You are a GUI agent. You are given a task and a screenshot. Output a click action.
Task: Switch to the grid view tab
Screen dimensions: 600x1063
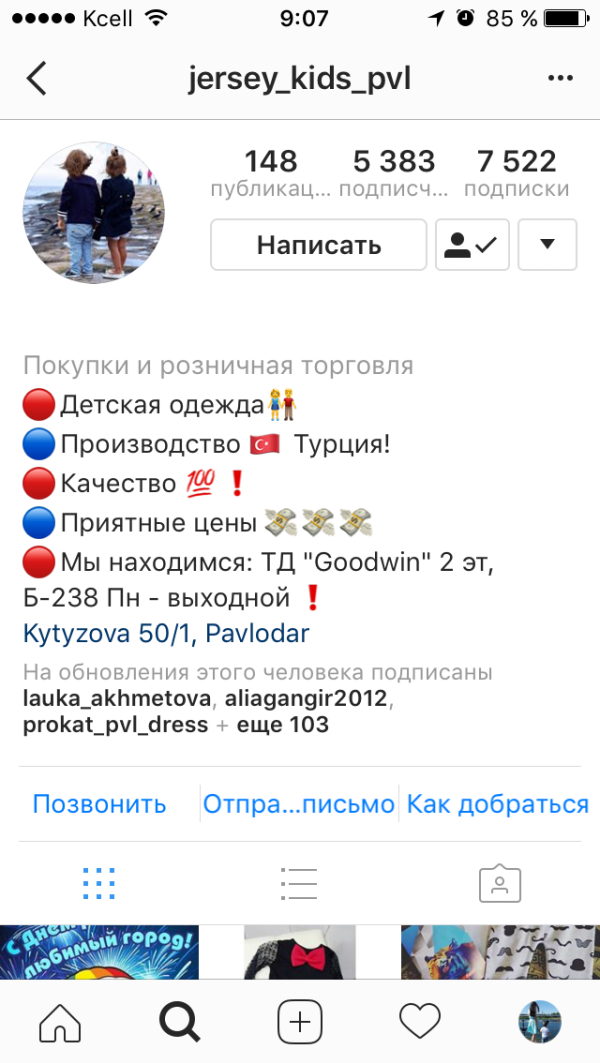[x=99, y=883]
